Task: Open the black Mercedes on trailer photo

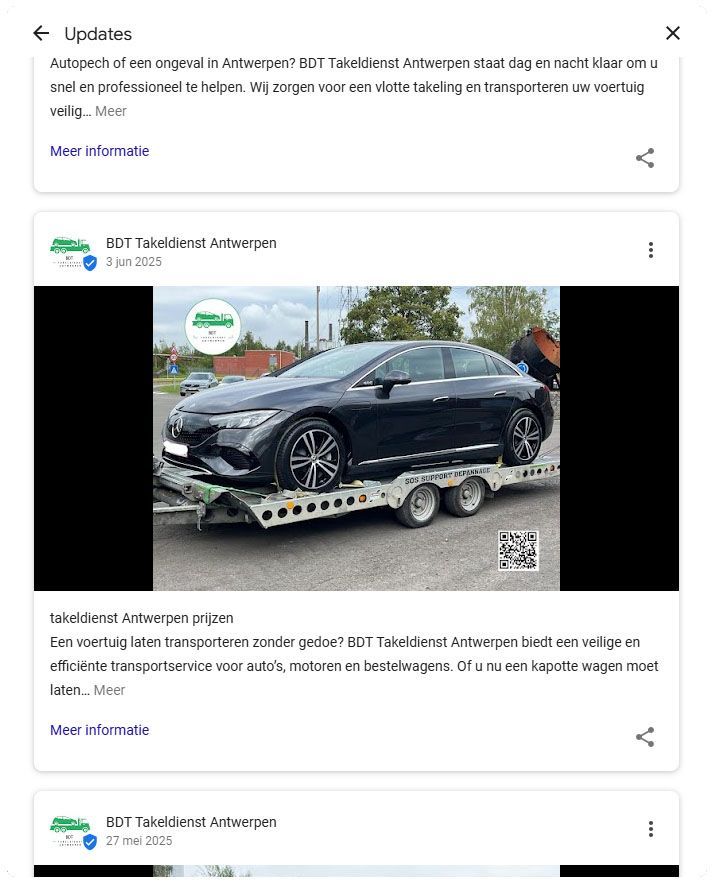Action: tap(356, 438)
